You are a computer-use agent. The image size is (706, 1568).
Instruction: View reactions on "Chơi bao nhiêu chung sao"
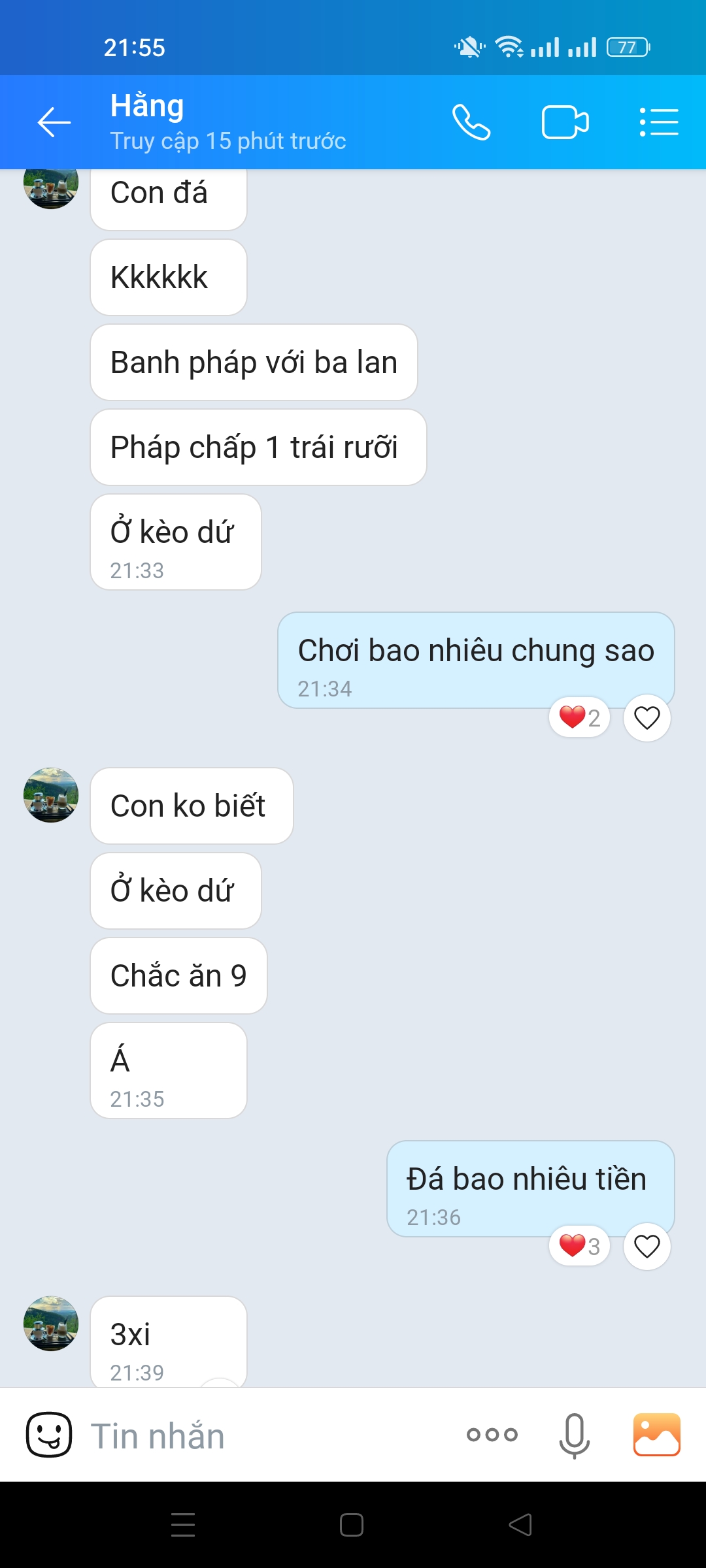(x=579, y=718)
